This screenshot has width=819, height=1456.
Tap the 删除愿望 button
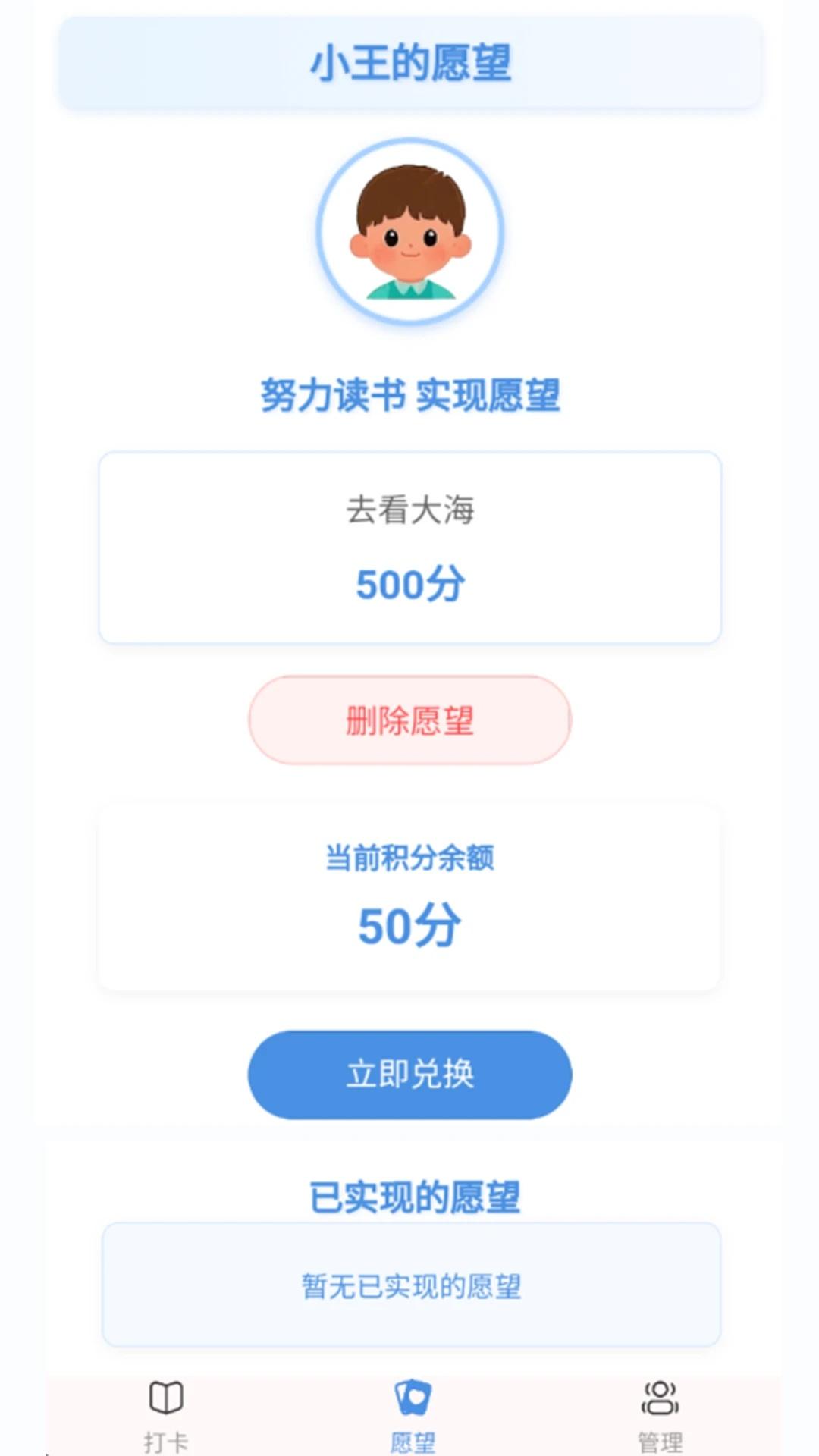(409, 720)
